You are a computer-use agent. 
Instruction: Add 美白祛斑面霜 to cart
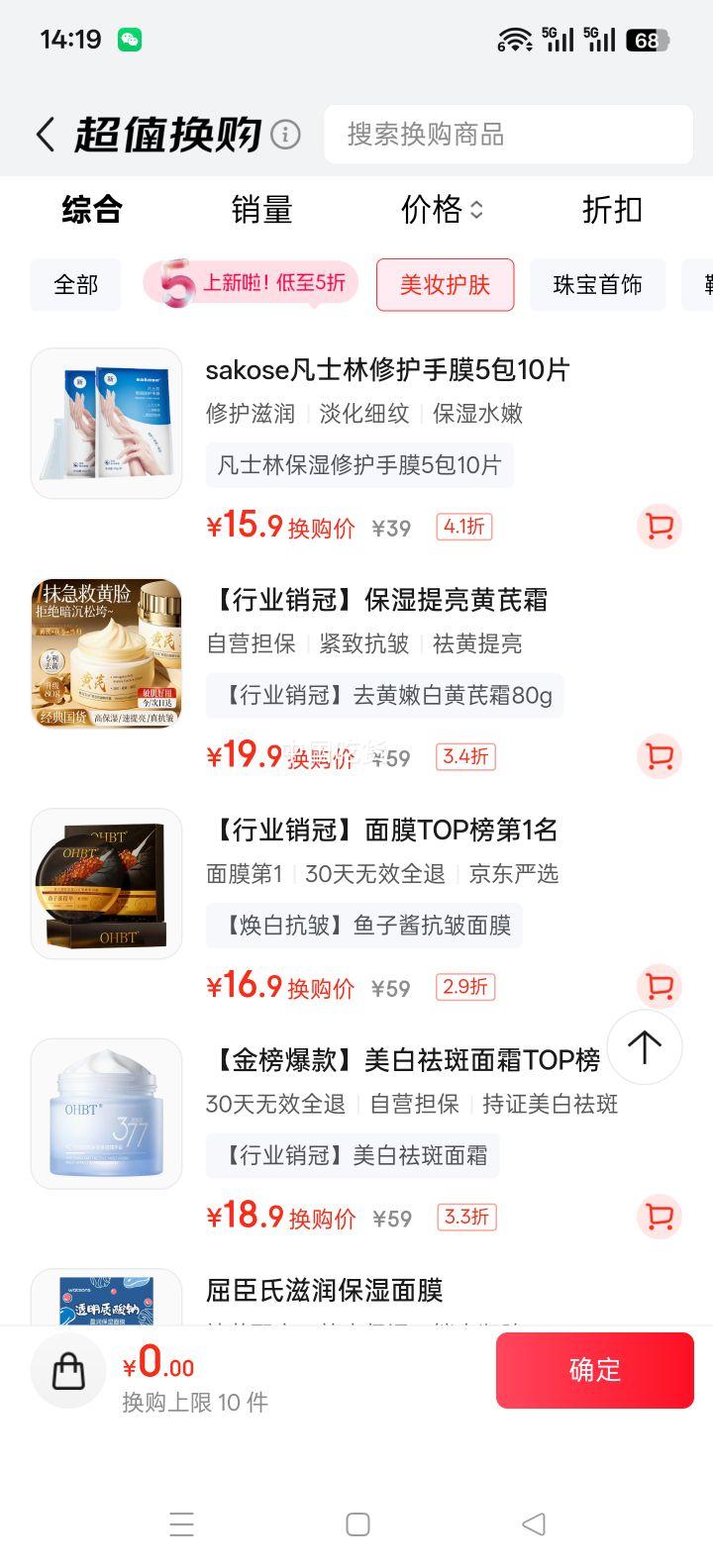click(x=659, y=1217)
